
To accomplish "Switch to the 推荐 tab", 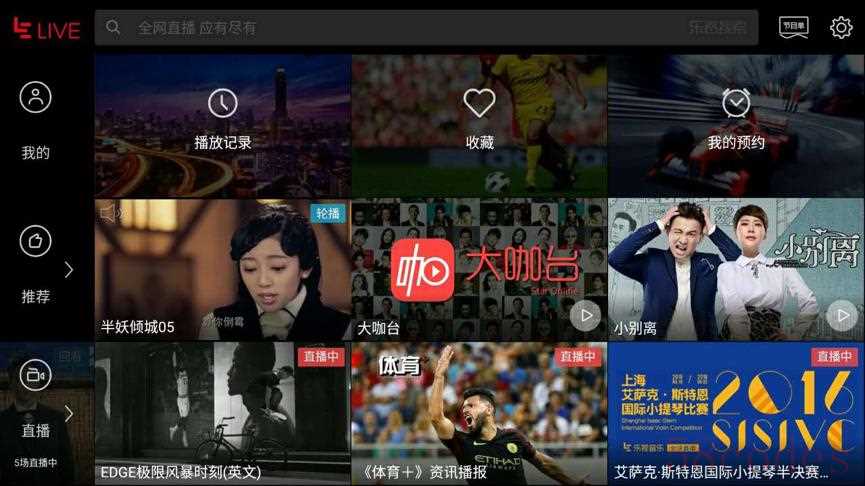I will tap(36, 265).
